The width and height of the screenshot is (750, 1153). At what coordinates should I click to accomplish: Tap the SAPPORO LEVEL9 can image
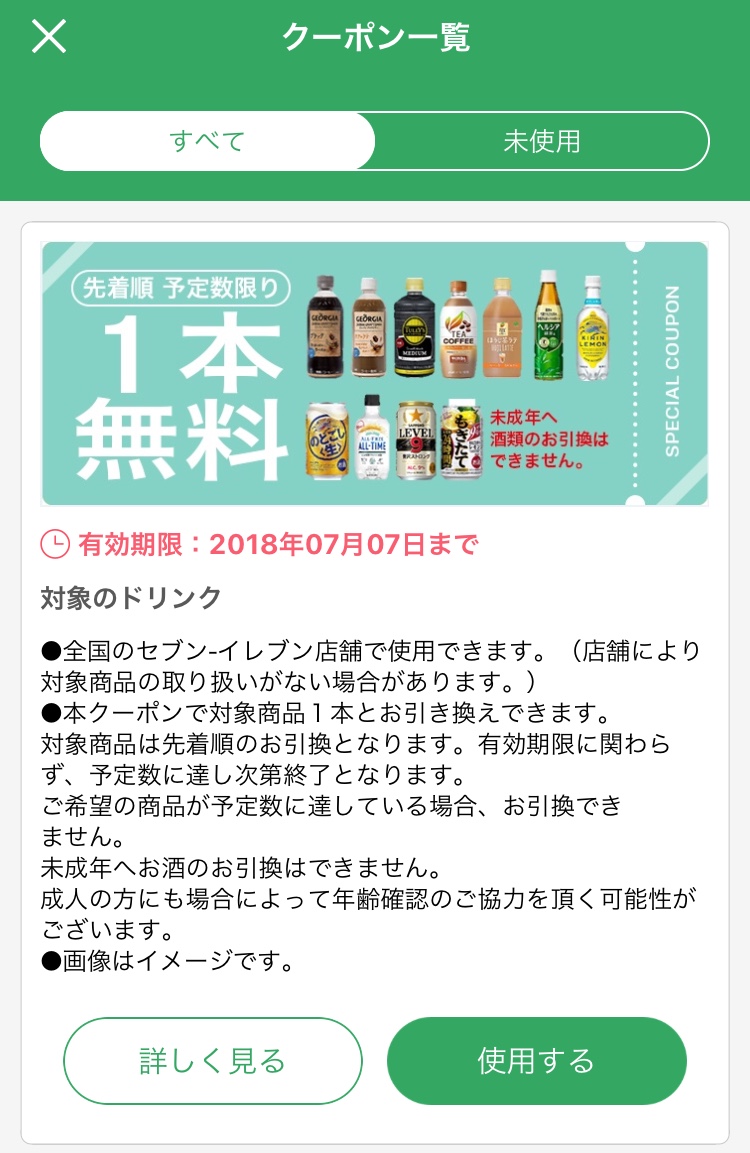[x=416, y=441]
